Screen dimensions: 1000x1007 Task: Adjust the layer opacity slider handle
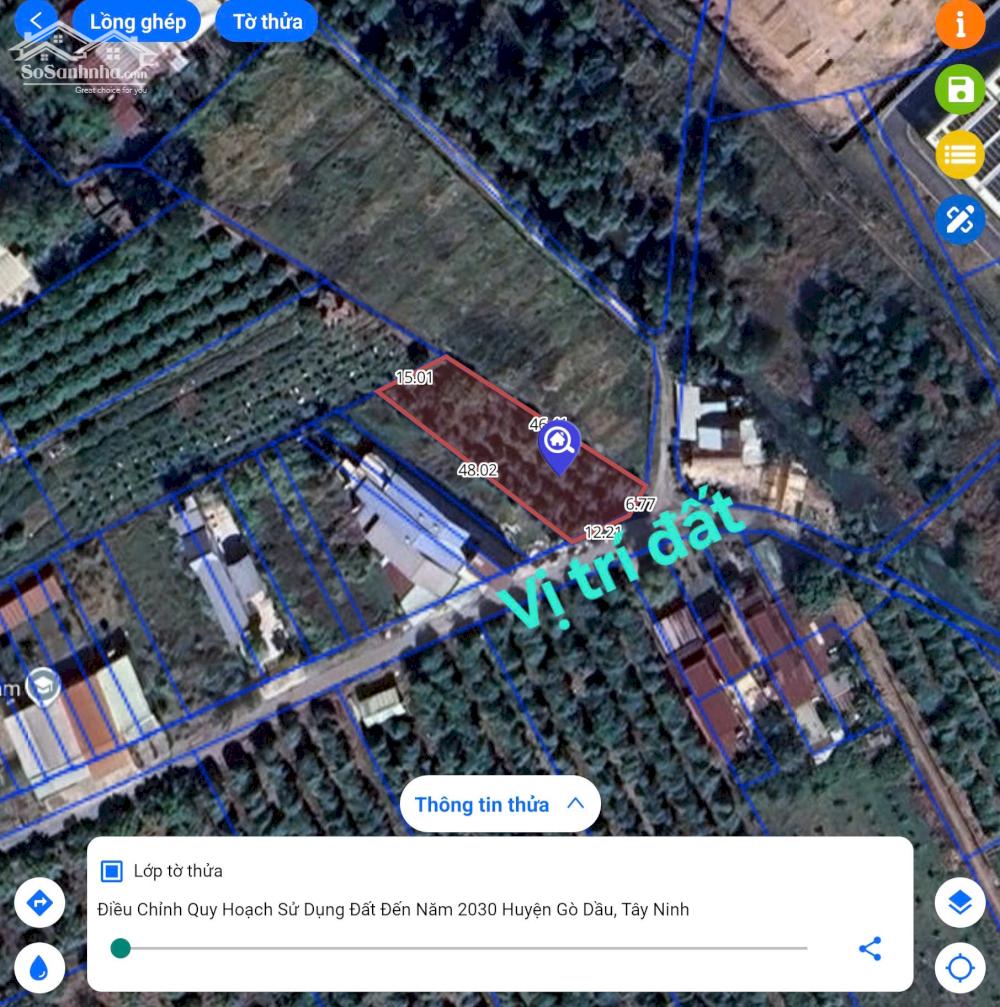point(121,948)
